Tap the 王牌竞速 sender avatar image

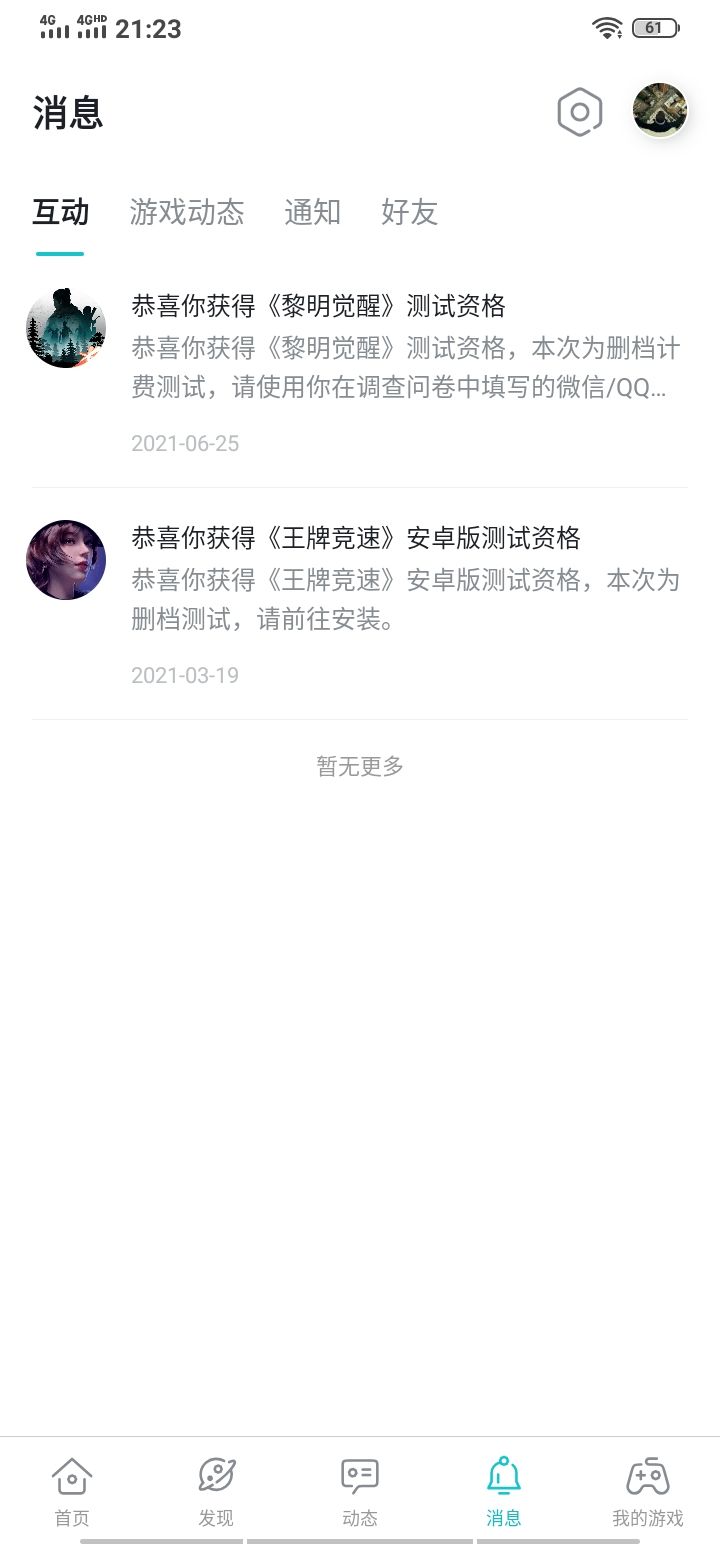click(65, 561)
